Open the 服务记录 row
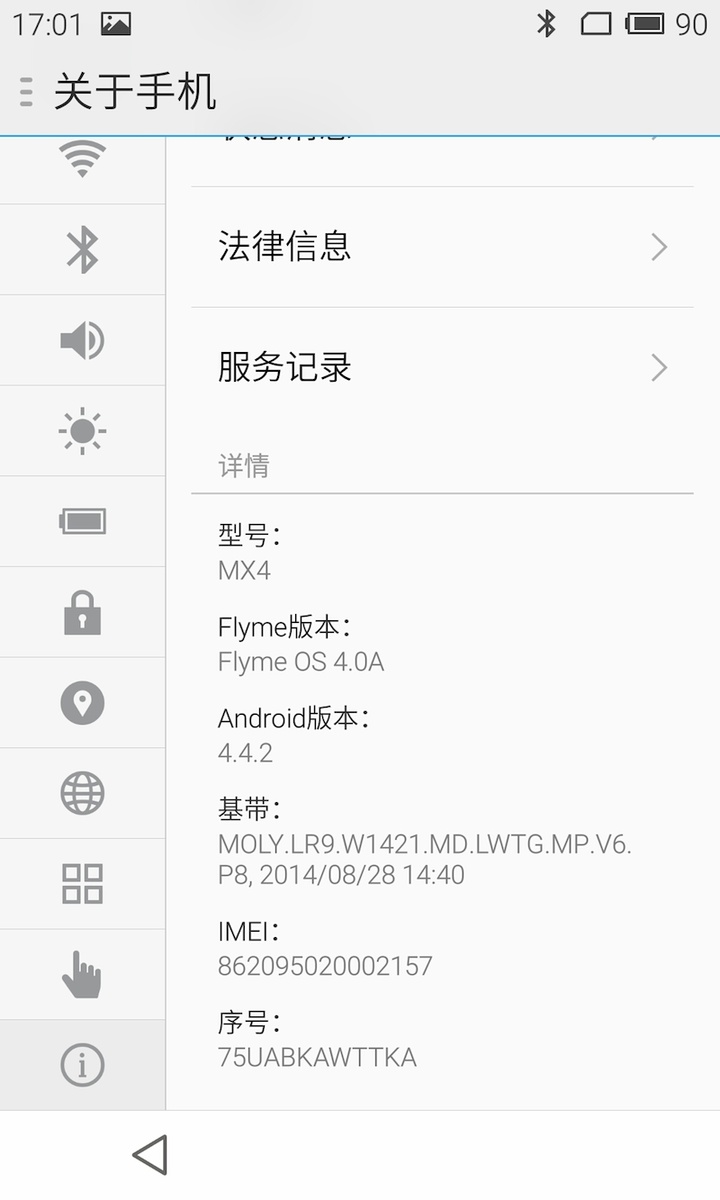The height and width of the screenshot is (1200, 720). [x=442, y=368]
